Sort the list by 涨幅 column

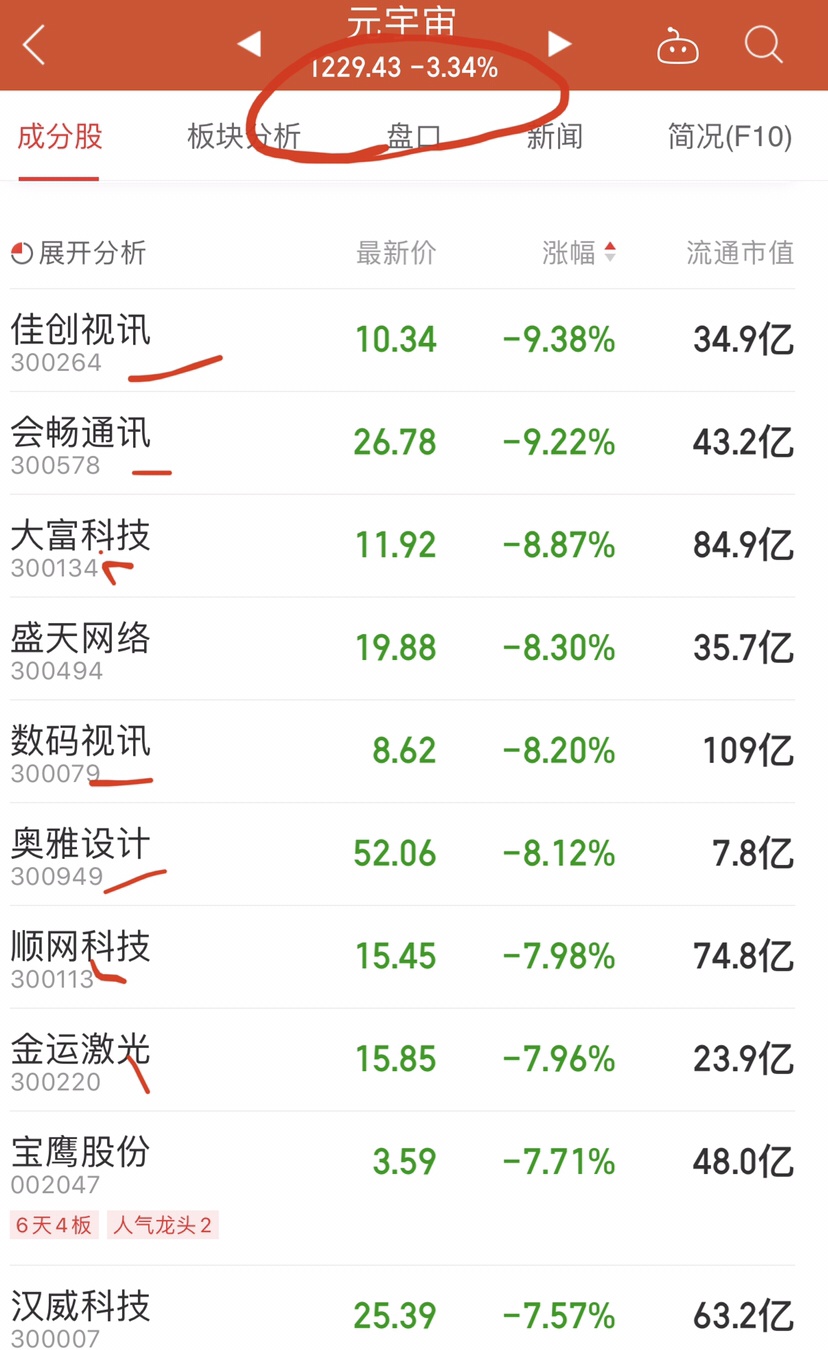579,253
